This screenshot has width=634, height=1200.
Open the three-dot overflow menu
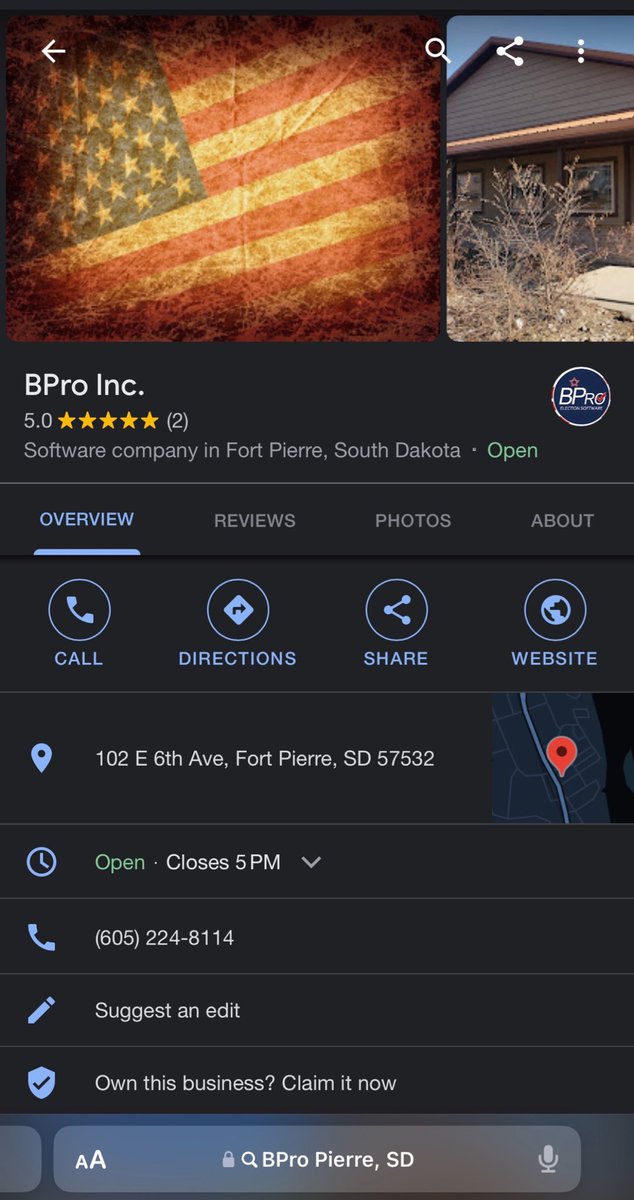pos(581,51)
